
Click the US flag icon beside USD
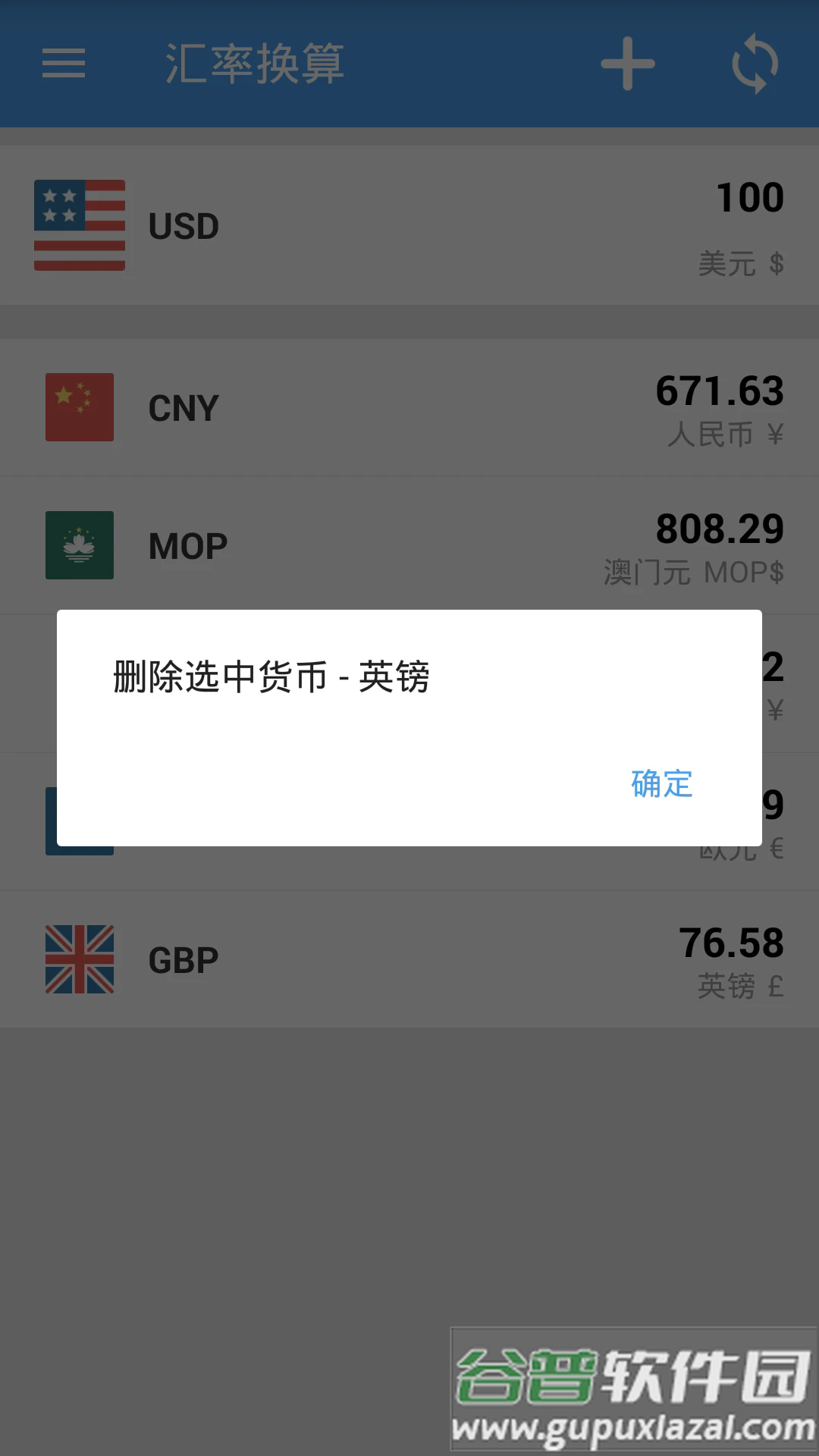coord(80,224)
